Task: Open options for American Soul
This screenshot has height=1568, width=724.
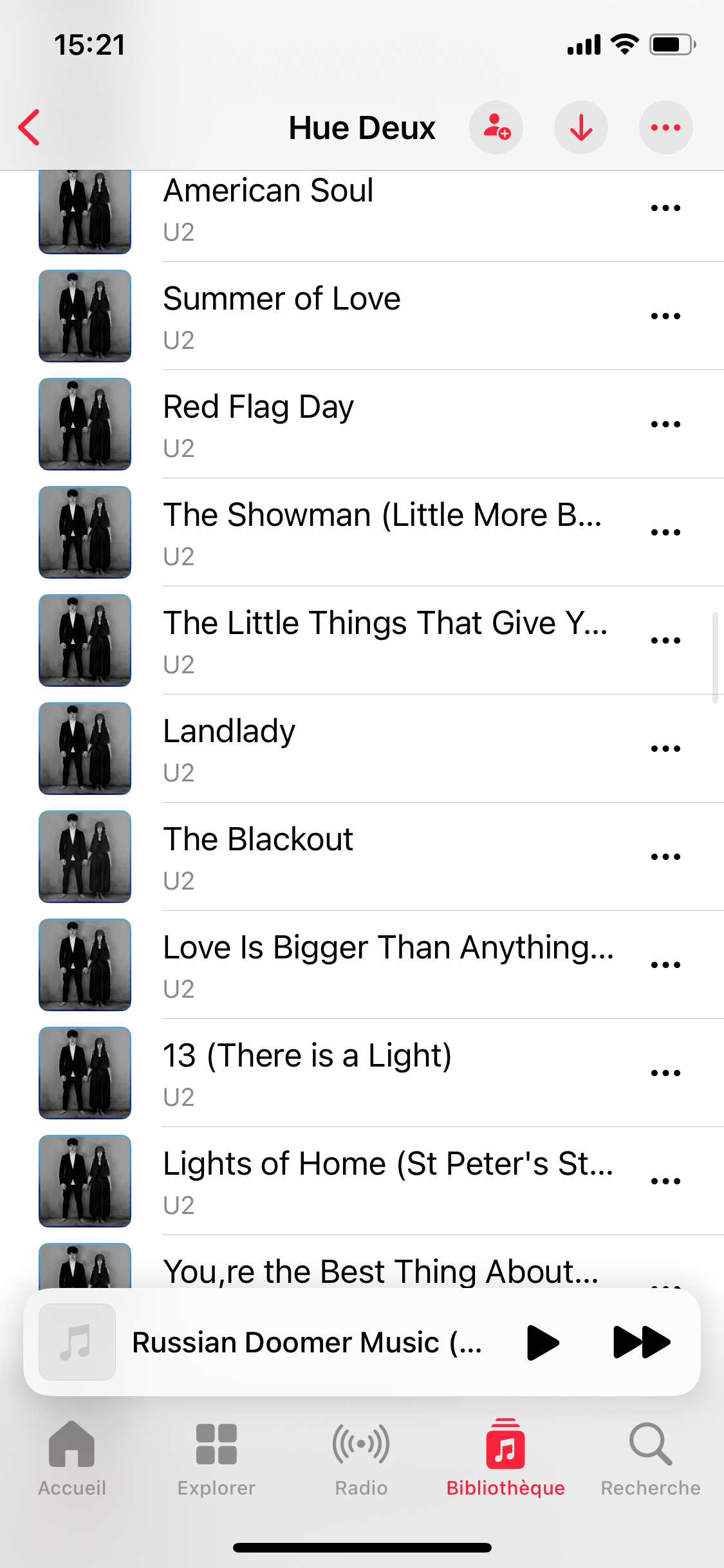Action: coord(665,208)
